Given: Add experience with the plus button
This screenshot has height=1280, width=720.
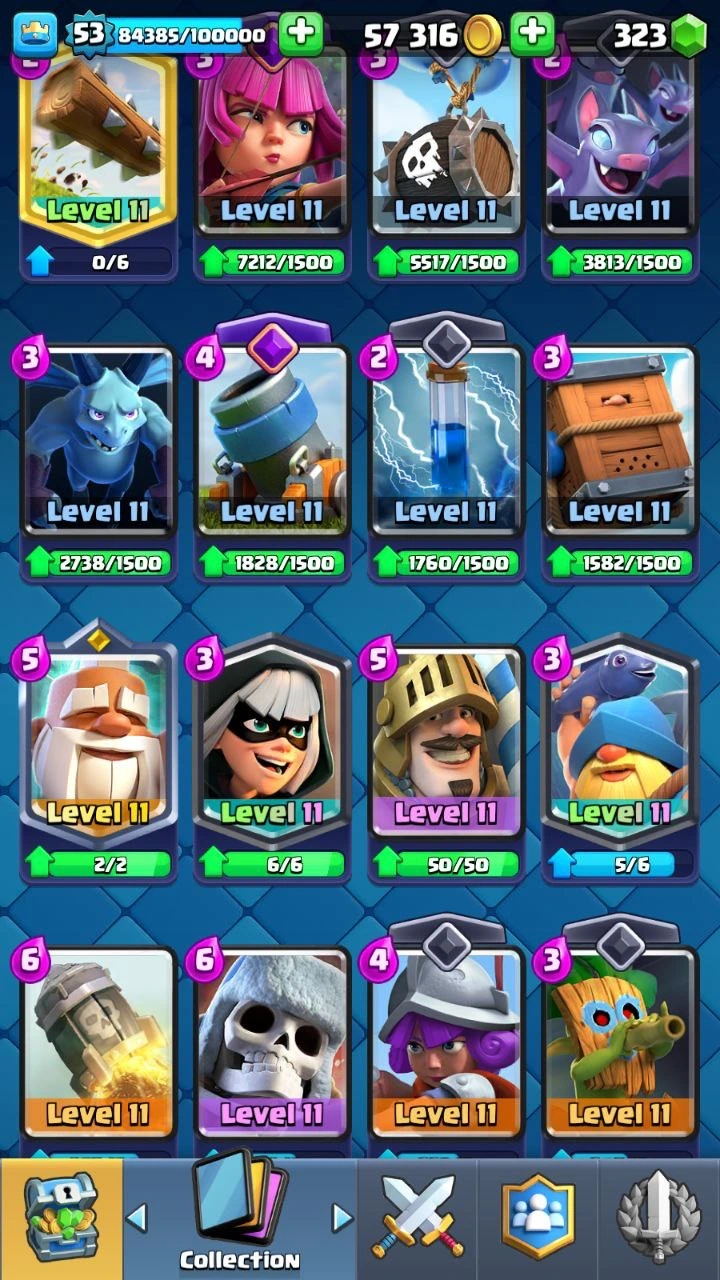Looking at the screenshot, I should [x=300, y=35].
